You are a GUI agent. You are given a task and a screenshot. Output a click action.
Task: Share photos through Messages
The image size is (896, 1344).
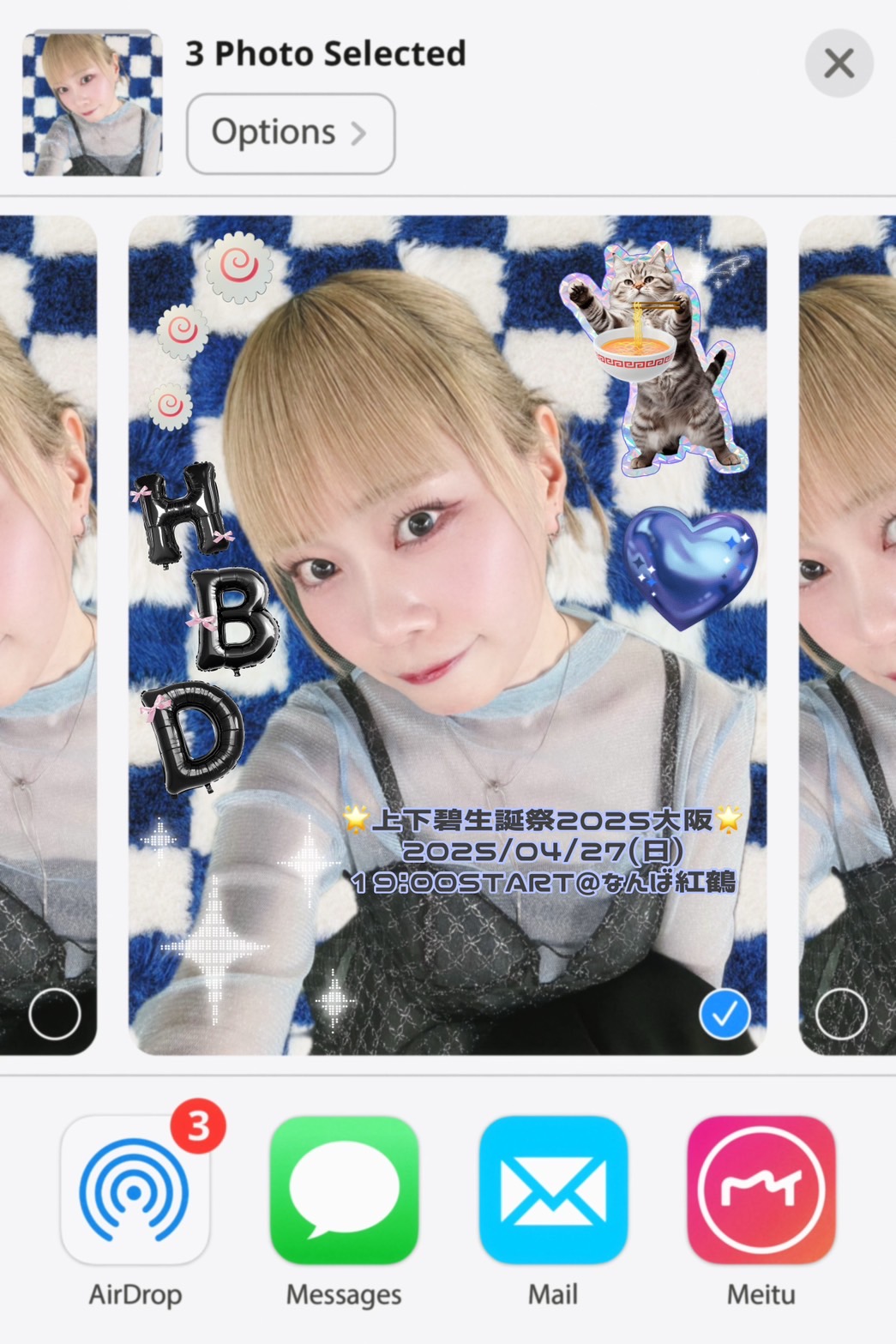[x=344, y=1190]
